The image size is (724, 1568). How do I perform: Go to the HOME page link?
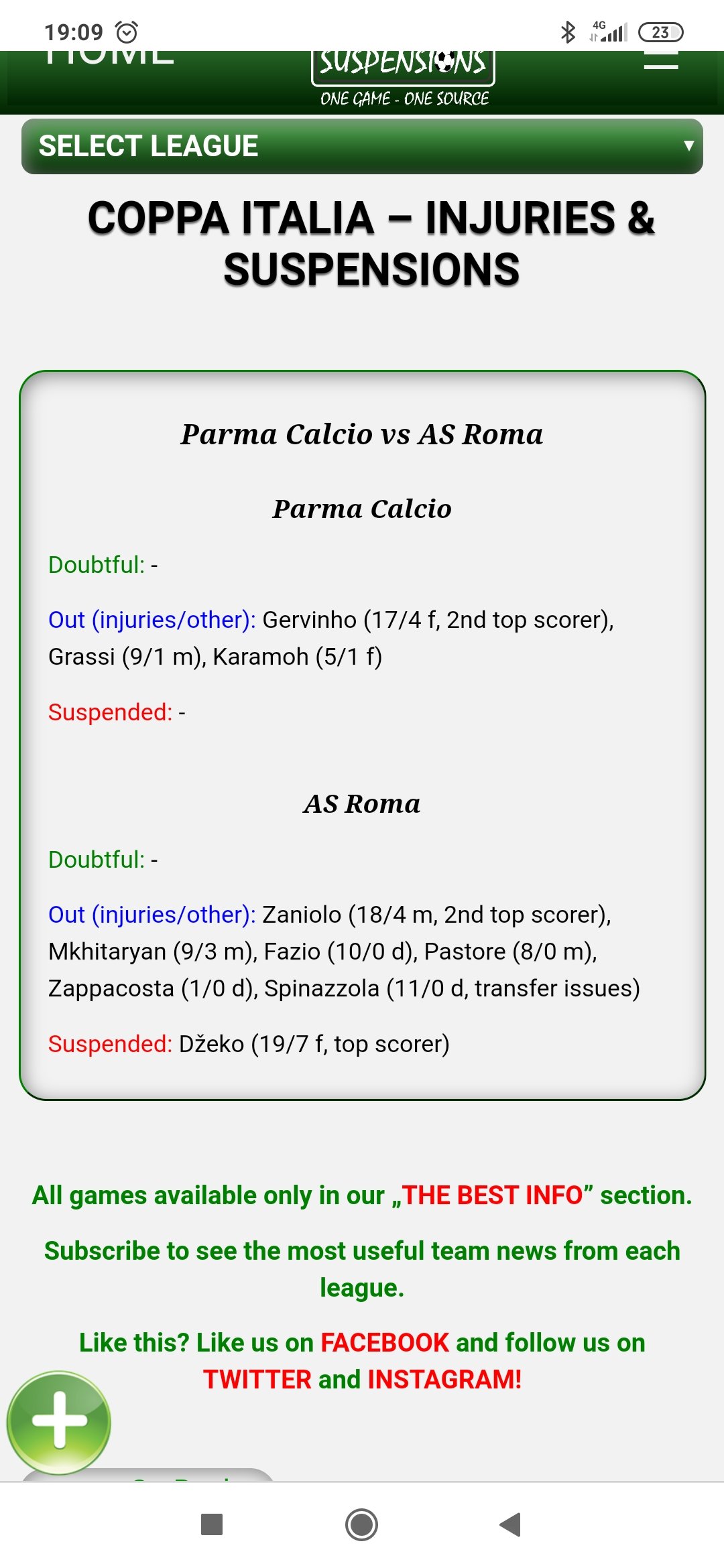(109, 57)
